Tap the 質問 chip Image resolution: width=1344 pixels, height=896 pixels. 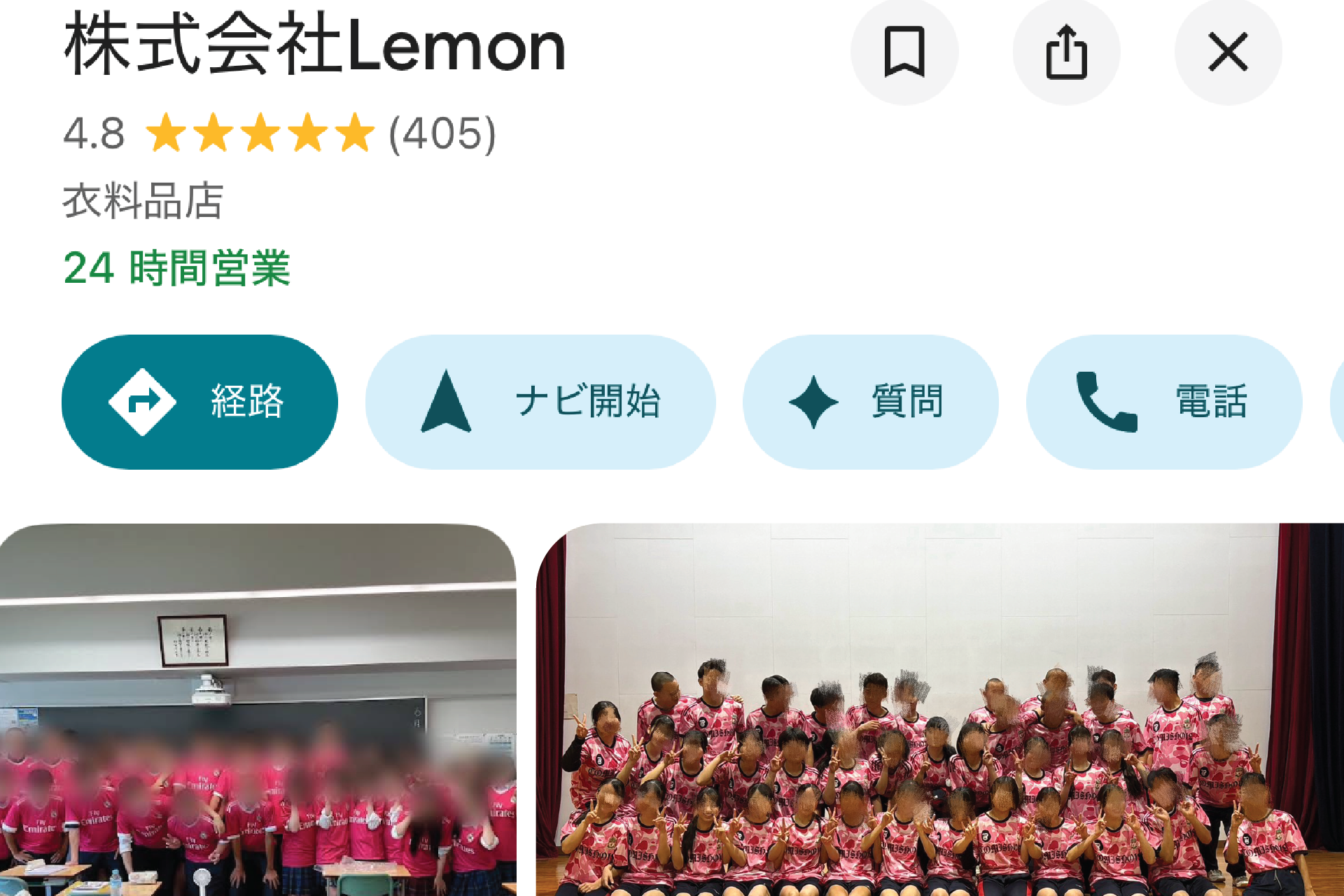coord(870,402)
